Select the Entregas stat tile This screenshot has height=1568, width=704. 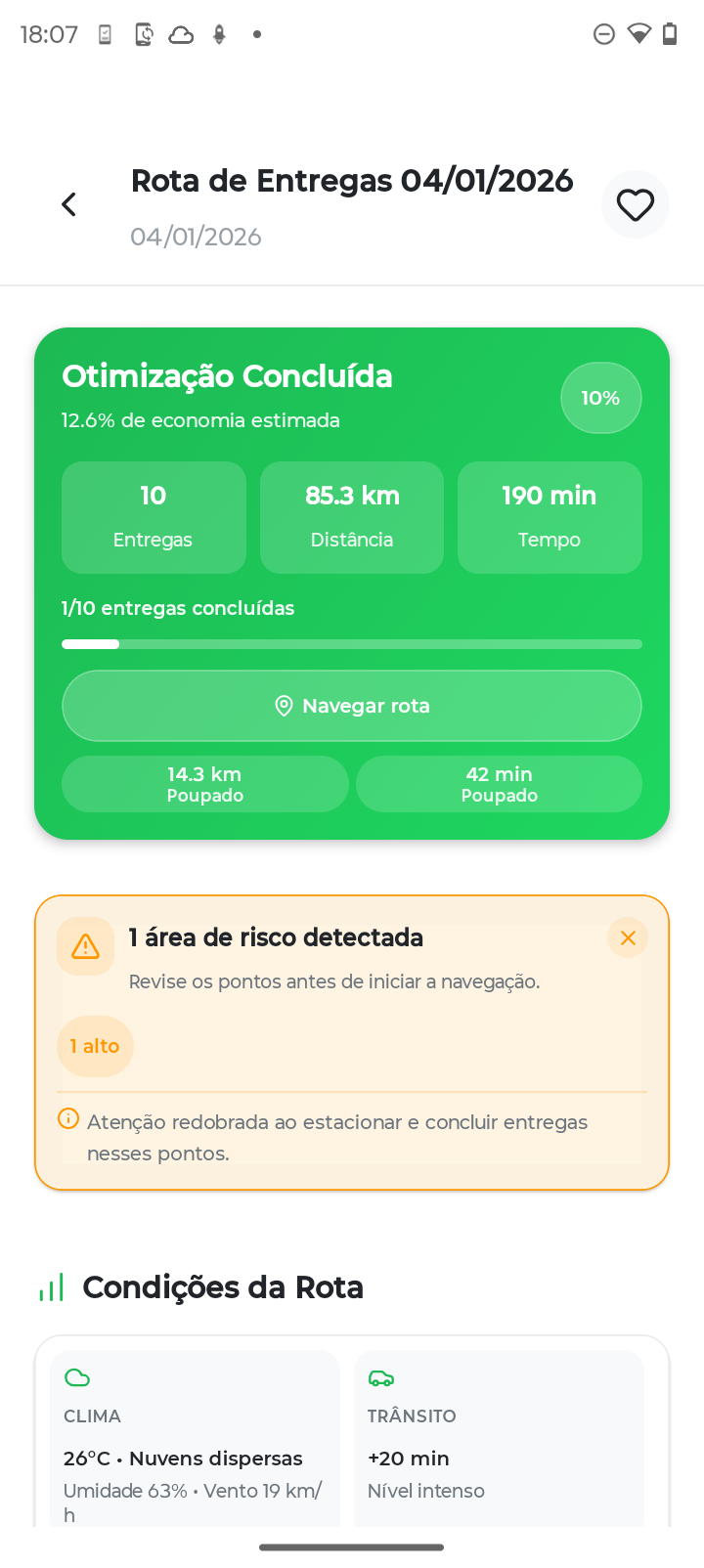tap(154, 517)
